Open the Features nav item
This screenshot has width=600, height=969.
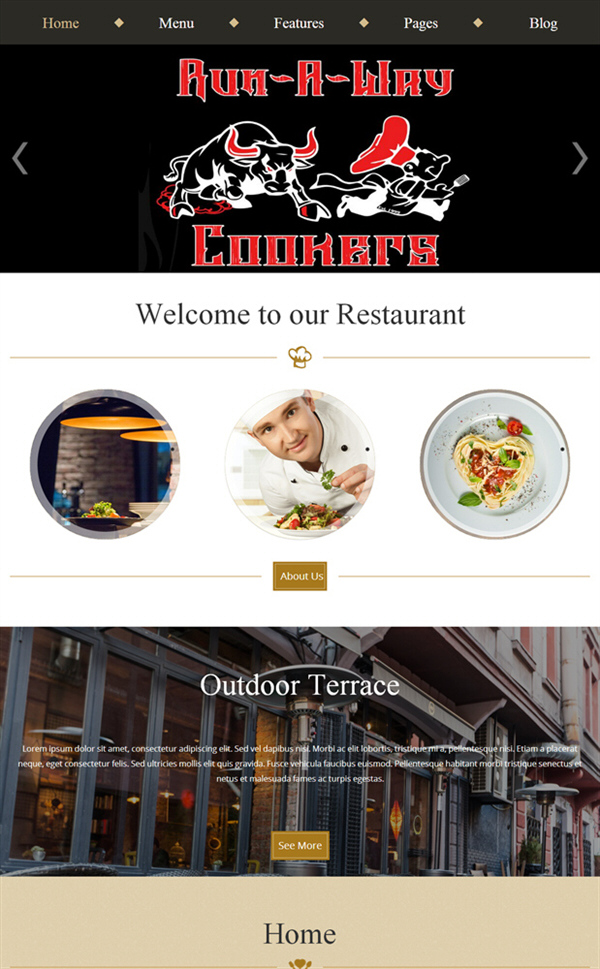(x=298, y=23)
